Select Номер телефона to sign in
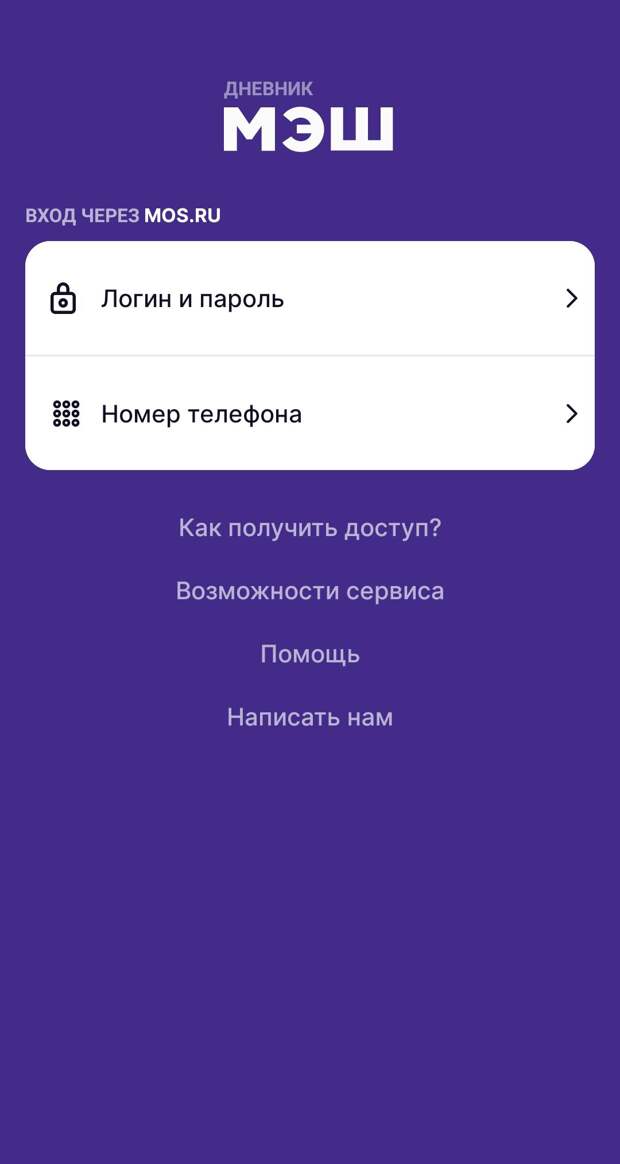 [x=309, y=413]
